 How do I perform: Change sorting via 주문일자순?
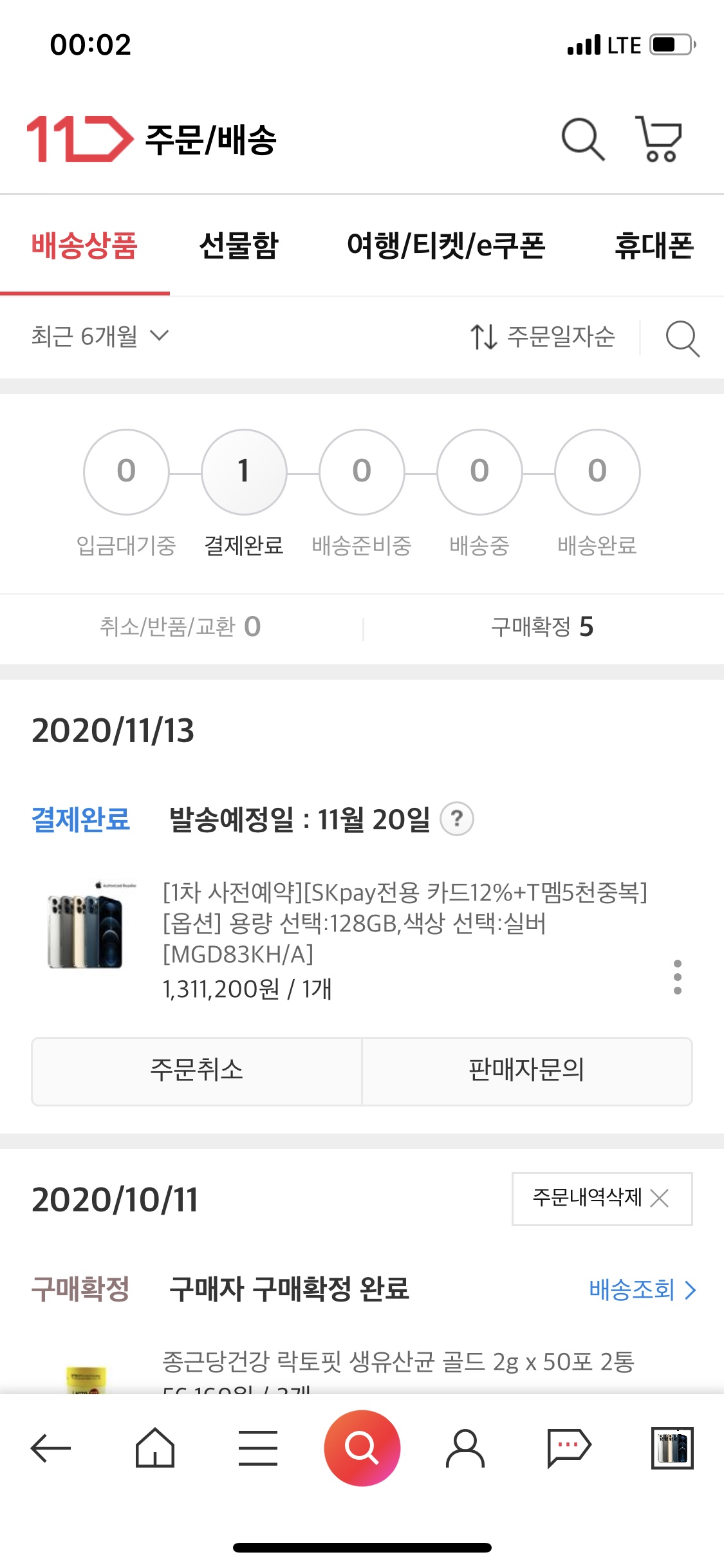[x=543, y=337]
